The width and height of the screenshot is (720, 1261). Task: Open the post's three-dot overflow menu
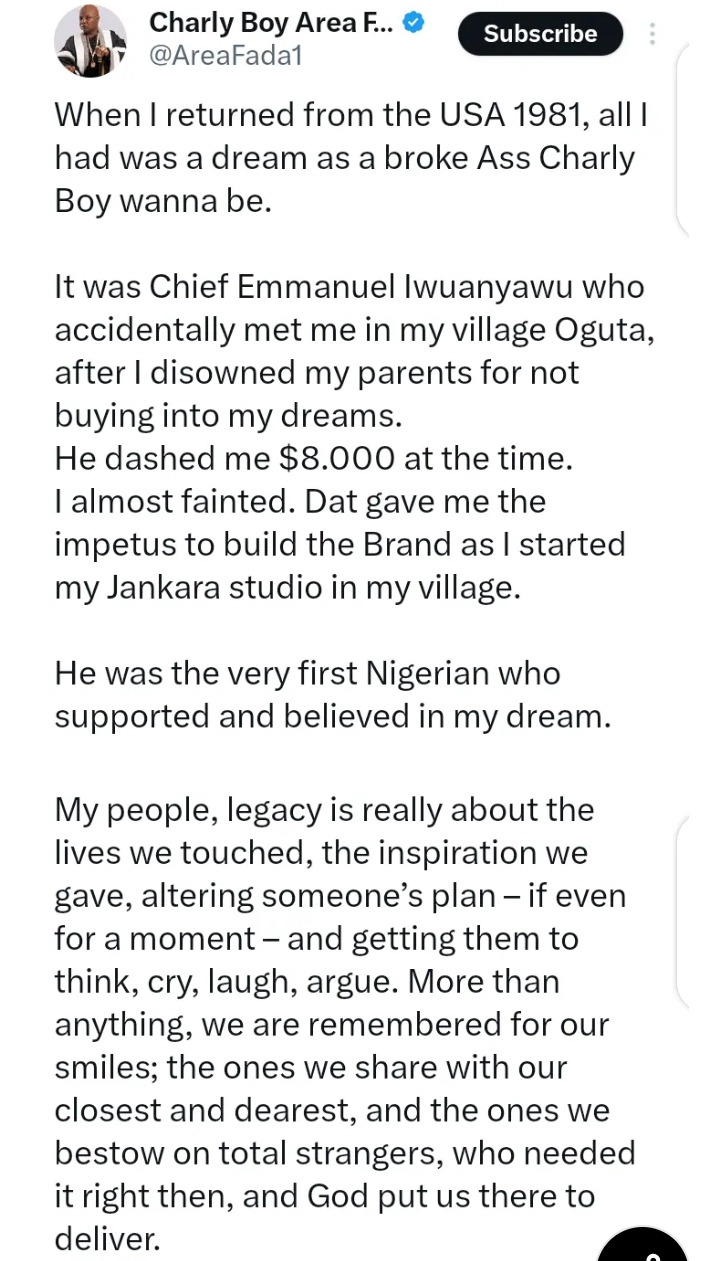pos(652,34)
